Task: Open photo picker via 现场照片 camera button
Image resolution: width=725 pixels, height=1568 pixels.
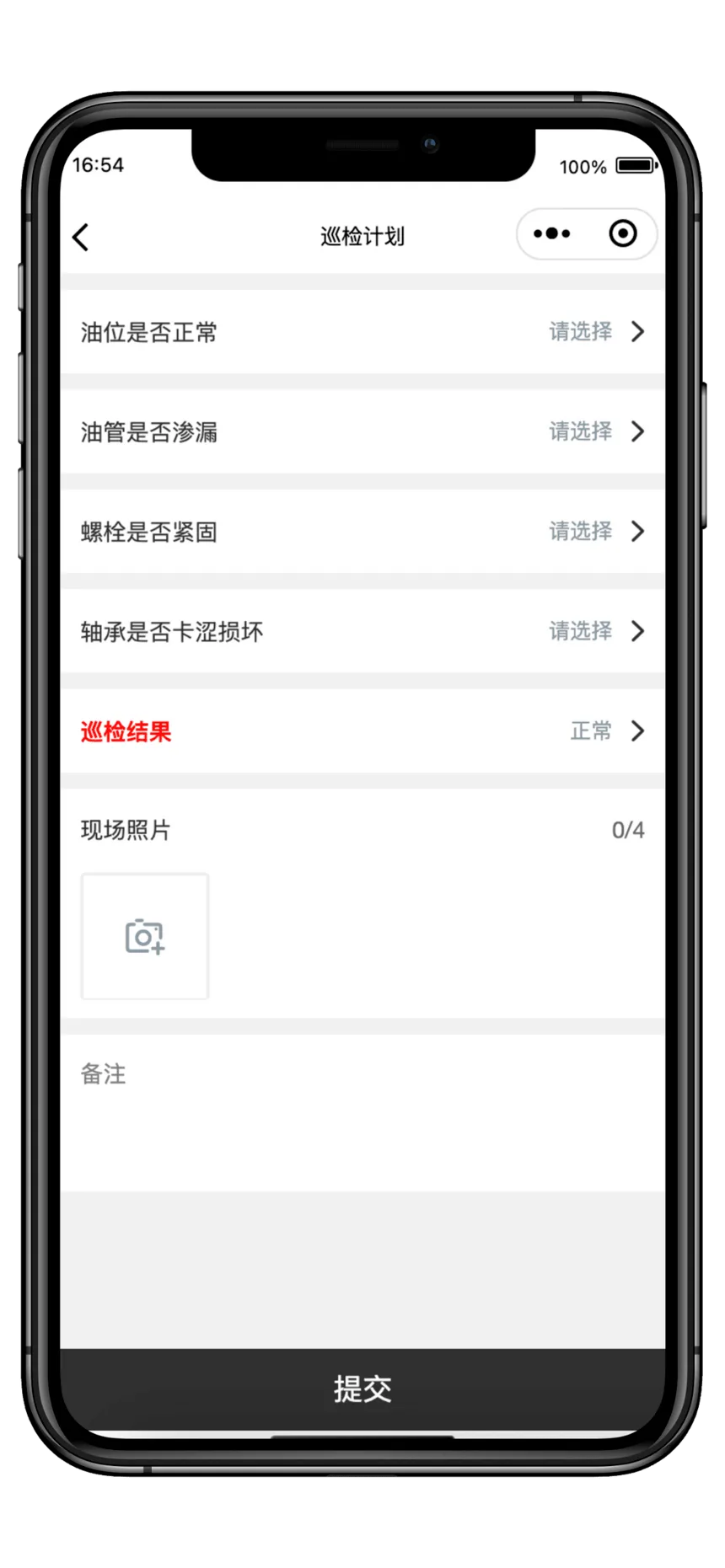Action: (144, 936)
